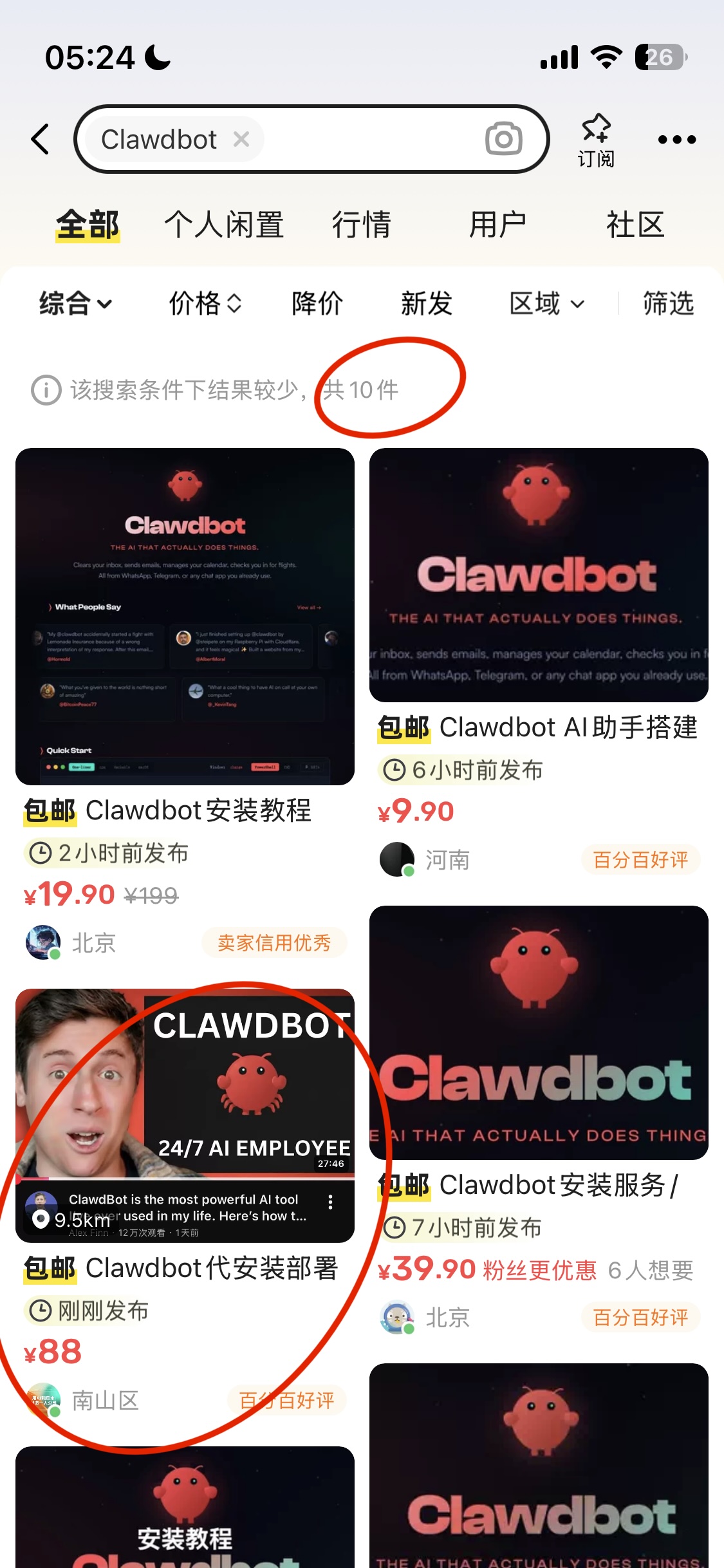Go back using the back arrow

click(x=41, y=139)
